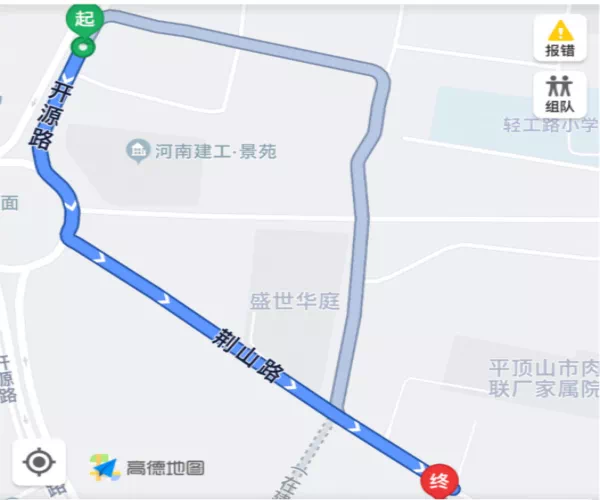Select the gray alternative route
Image resolution: width=600 pixels, height=500 pixels.
click(x=370, y=150)
